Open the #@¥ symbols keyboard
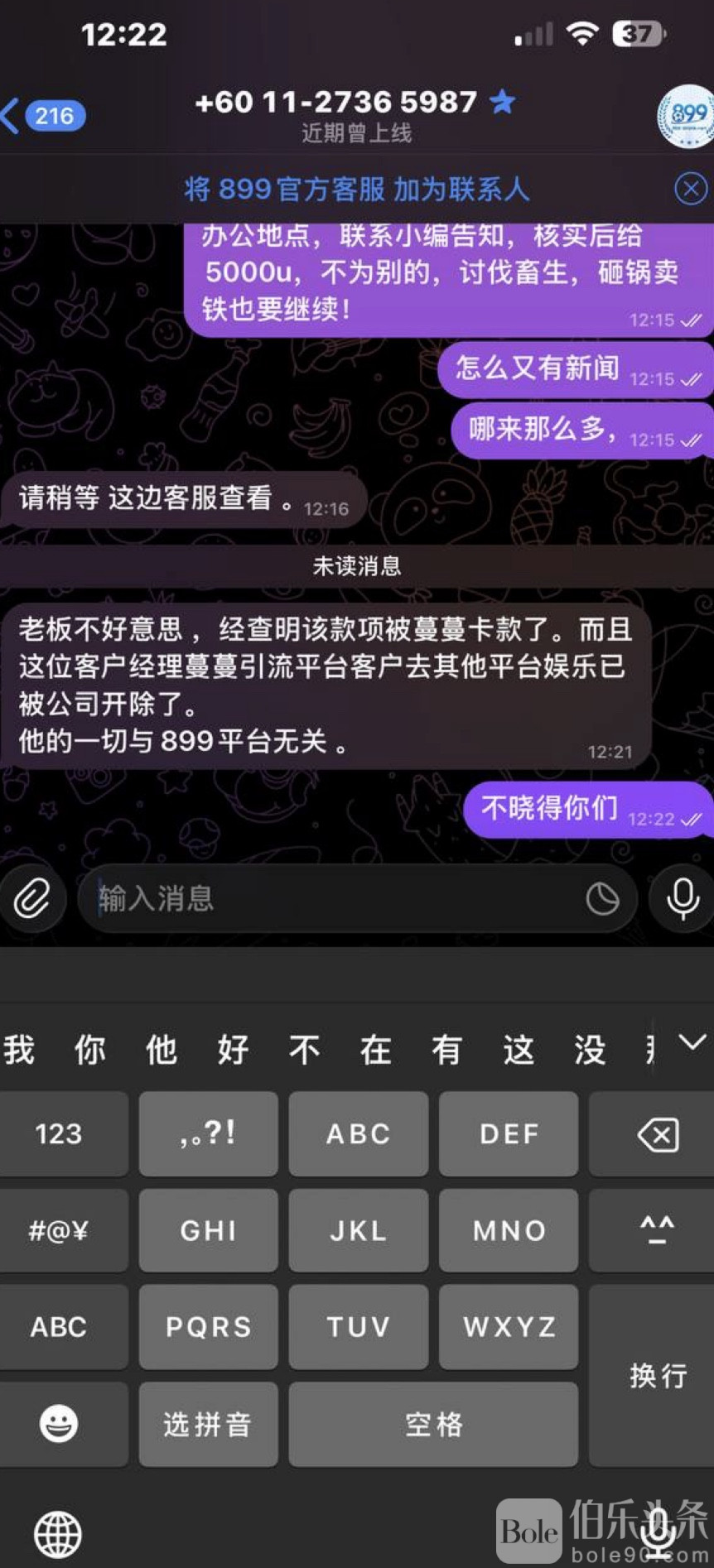 (59, 1230)
